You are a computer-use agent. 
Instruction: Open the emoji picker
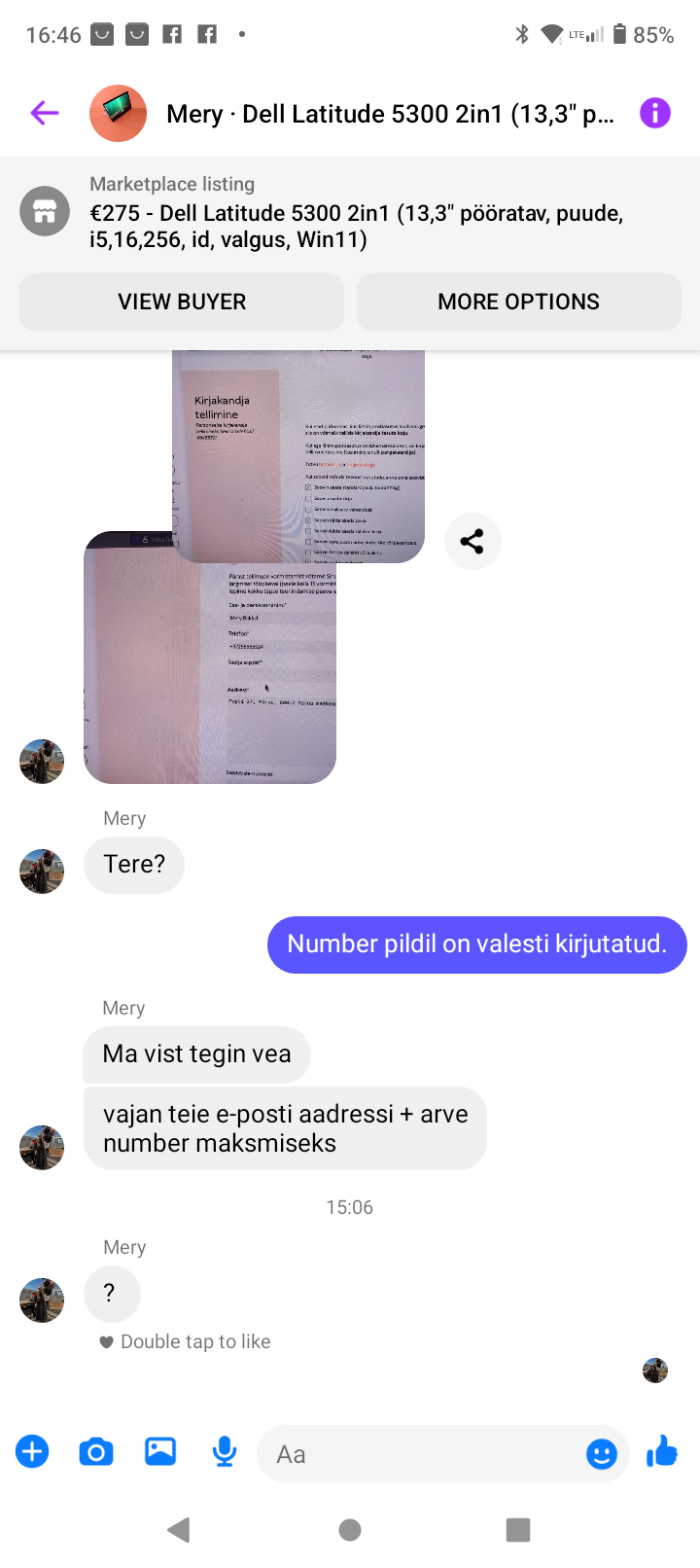point(602,1454)
